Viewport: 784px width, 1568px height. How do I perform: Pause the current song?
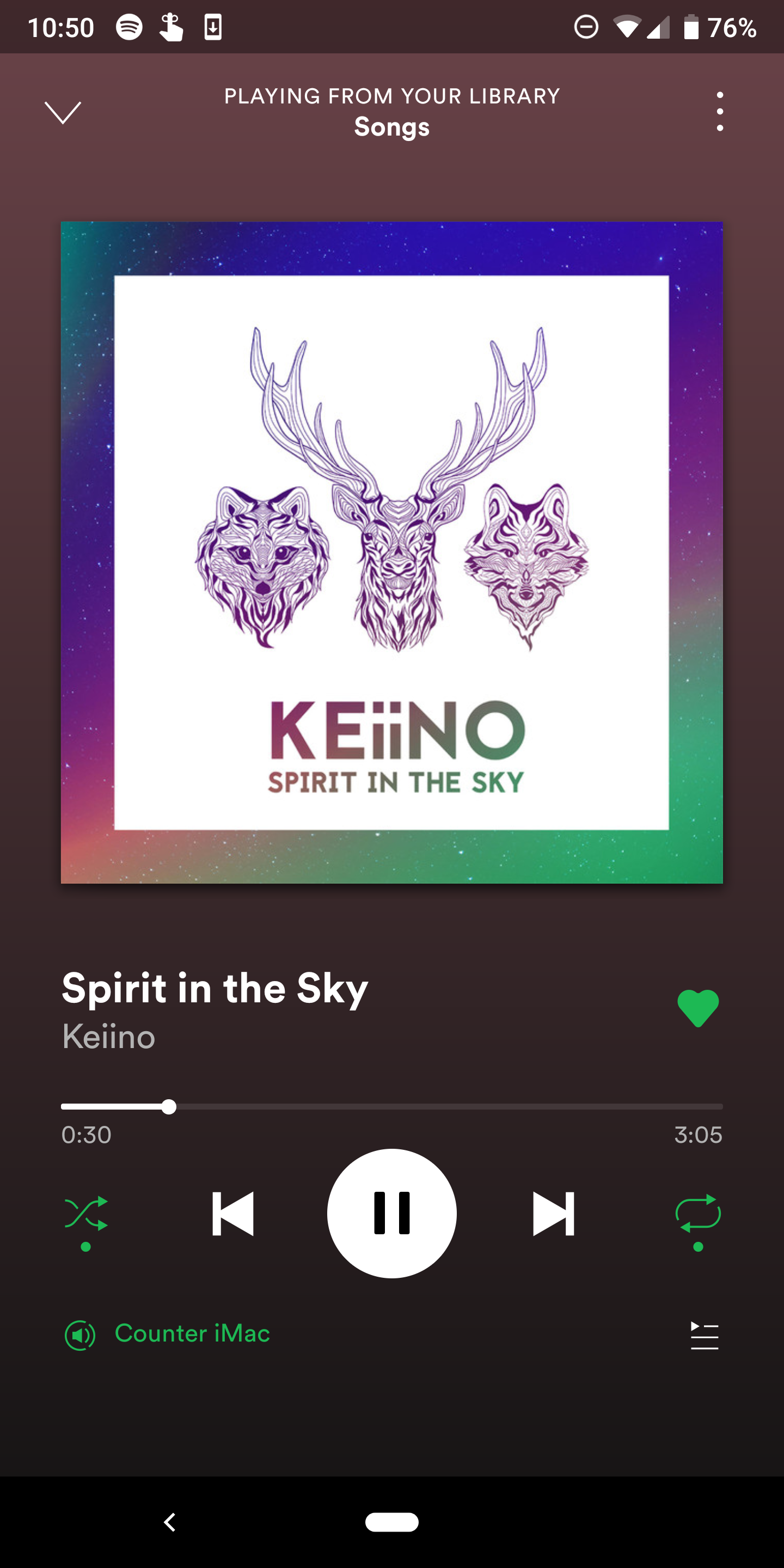(392, 1213)
